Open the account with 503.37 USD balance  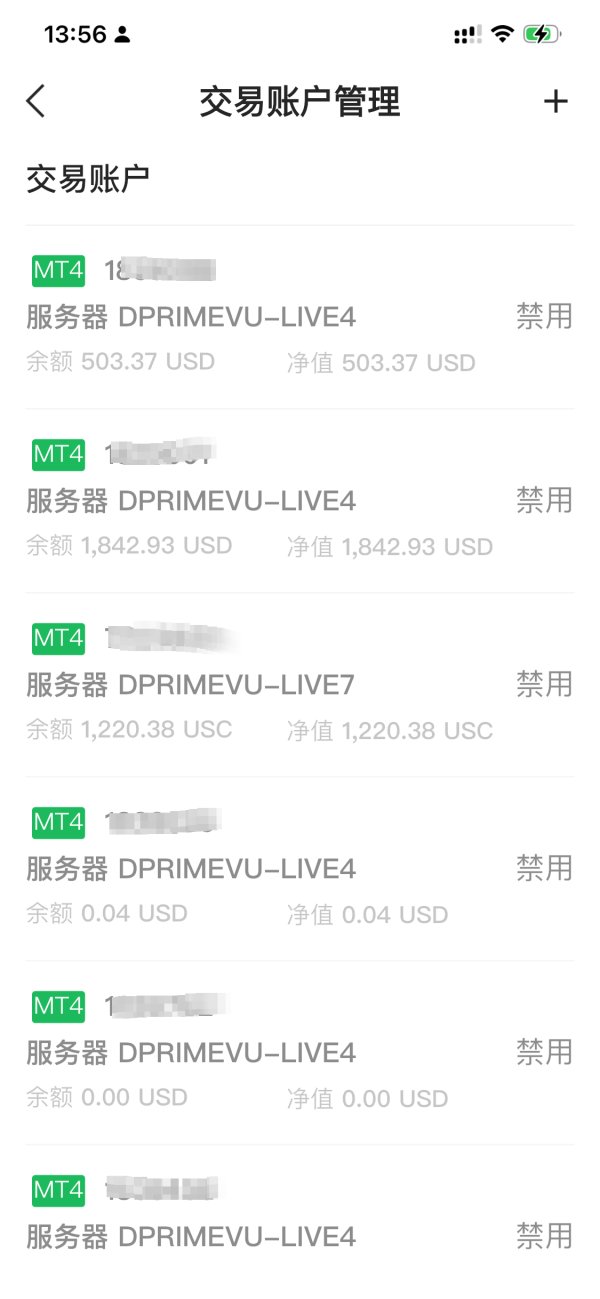click(x=250, y=318)
